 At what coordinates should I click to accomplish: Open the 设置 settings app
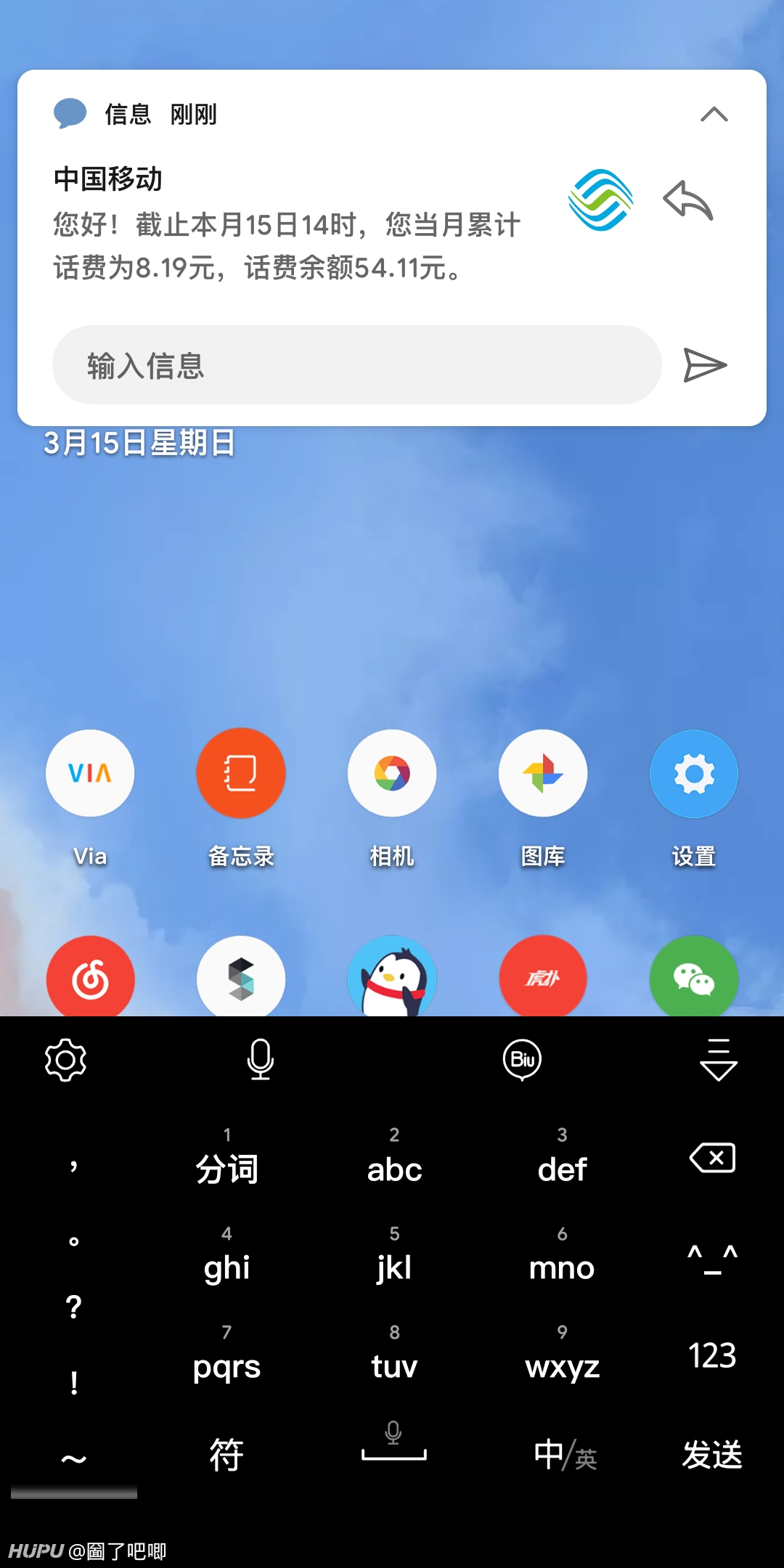694,773
